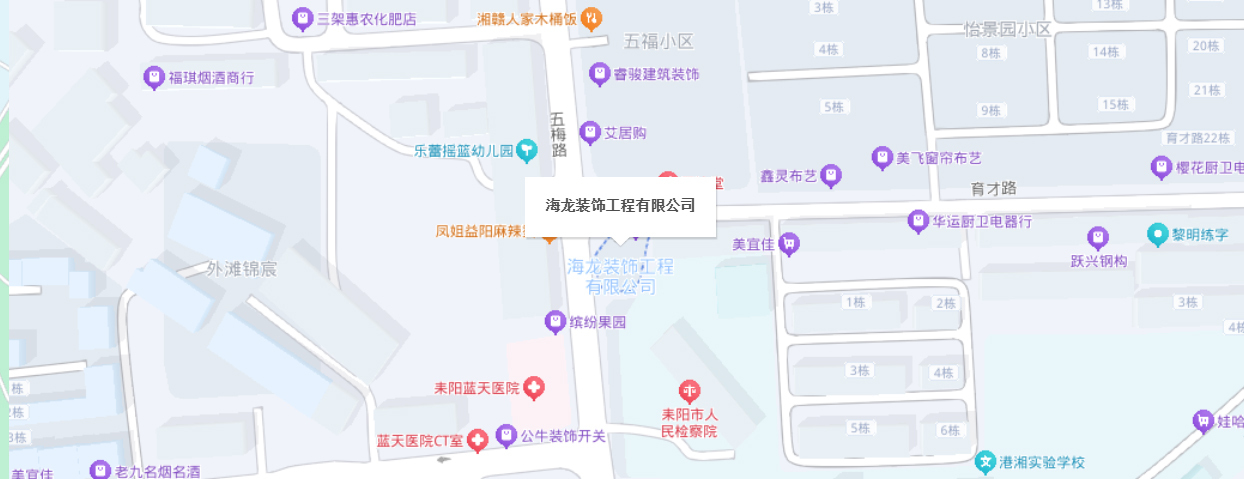Select the 耒阳蓝天医院 hospital marker
This screenshot has width=1244, height=479.
[535, 388]
